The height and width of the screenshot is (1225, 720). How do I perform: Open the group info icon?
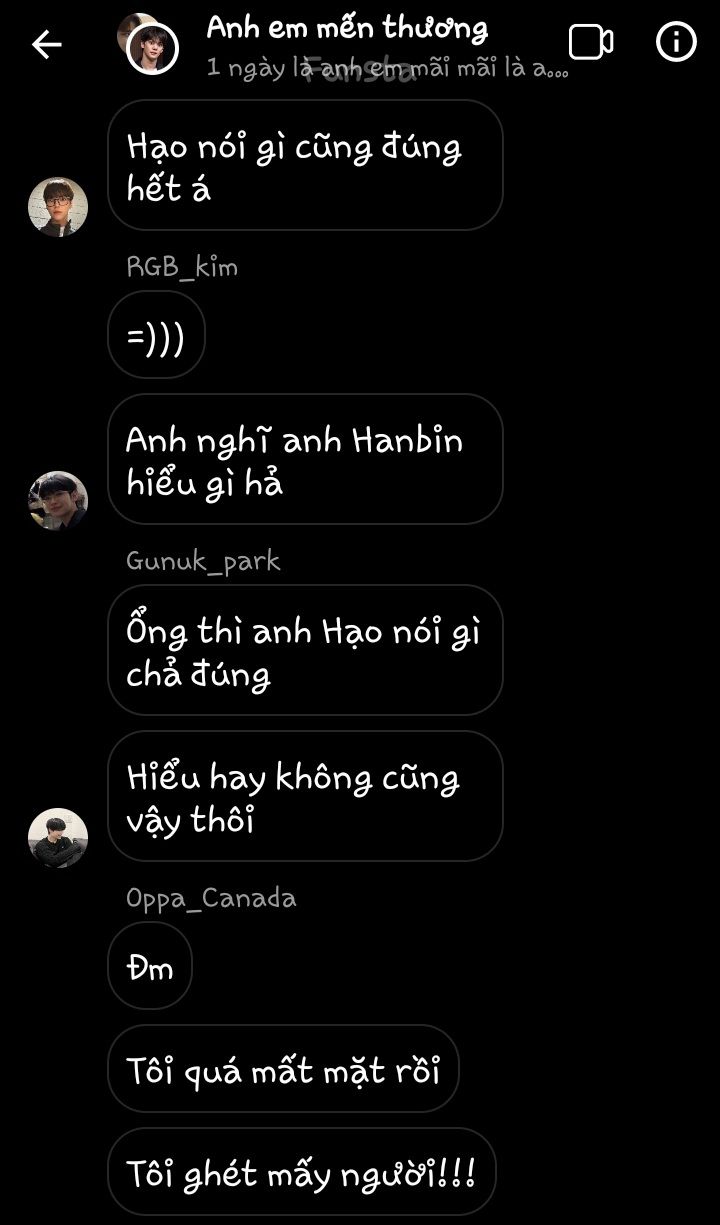676,43
